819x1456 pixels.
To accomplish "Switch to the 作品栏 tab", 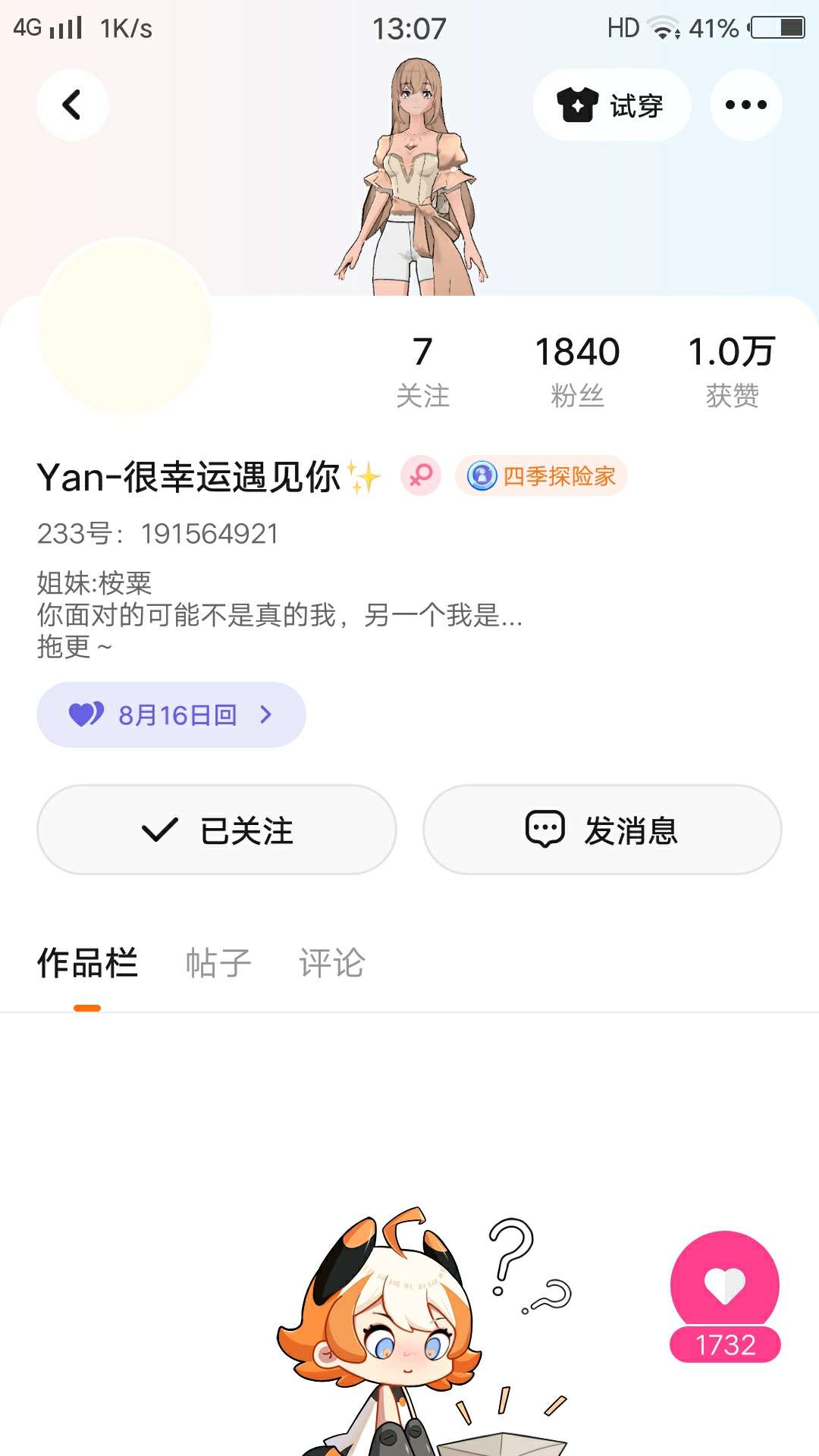I will coord(87,964).
